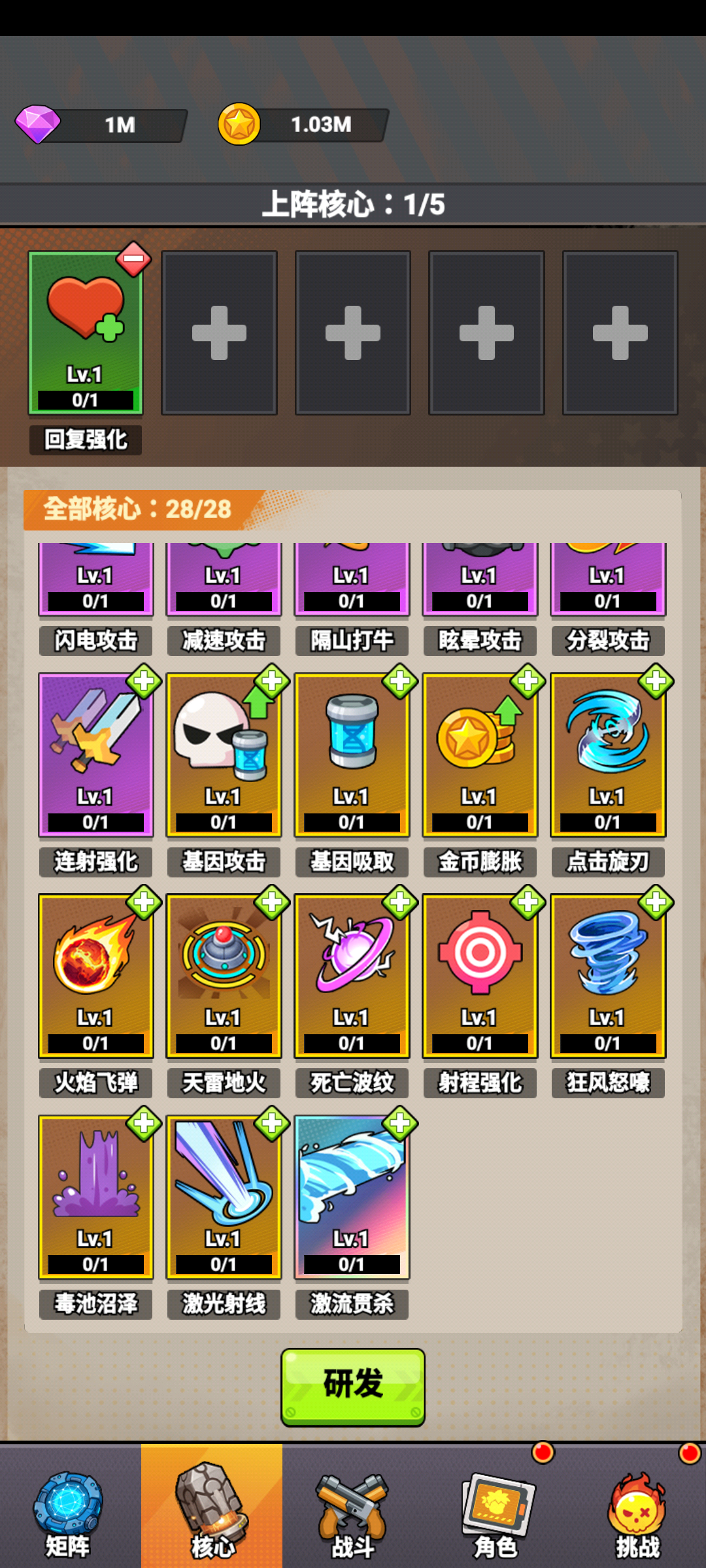This screenshot has height=1568, width=706.
Task: Open the 激光射线 core card
Action: point(224,1197)
